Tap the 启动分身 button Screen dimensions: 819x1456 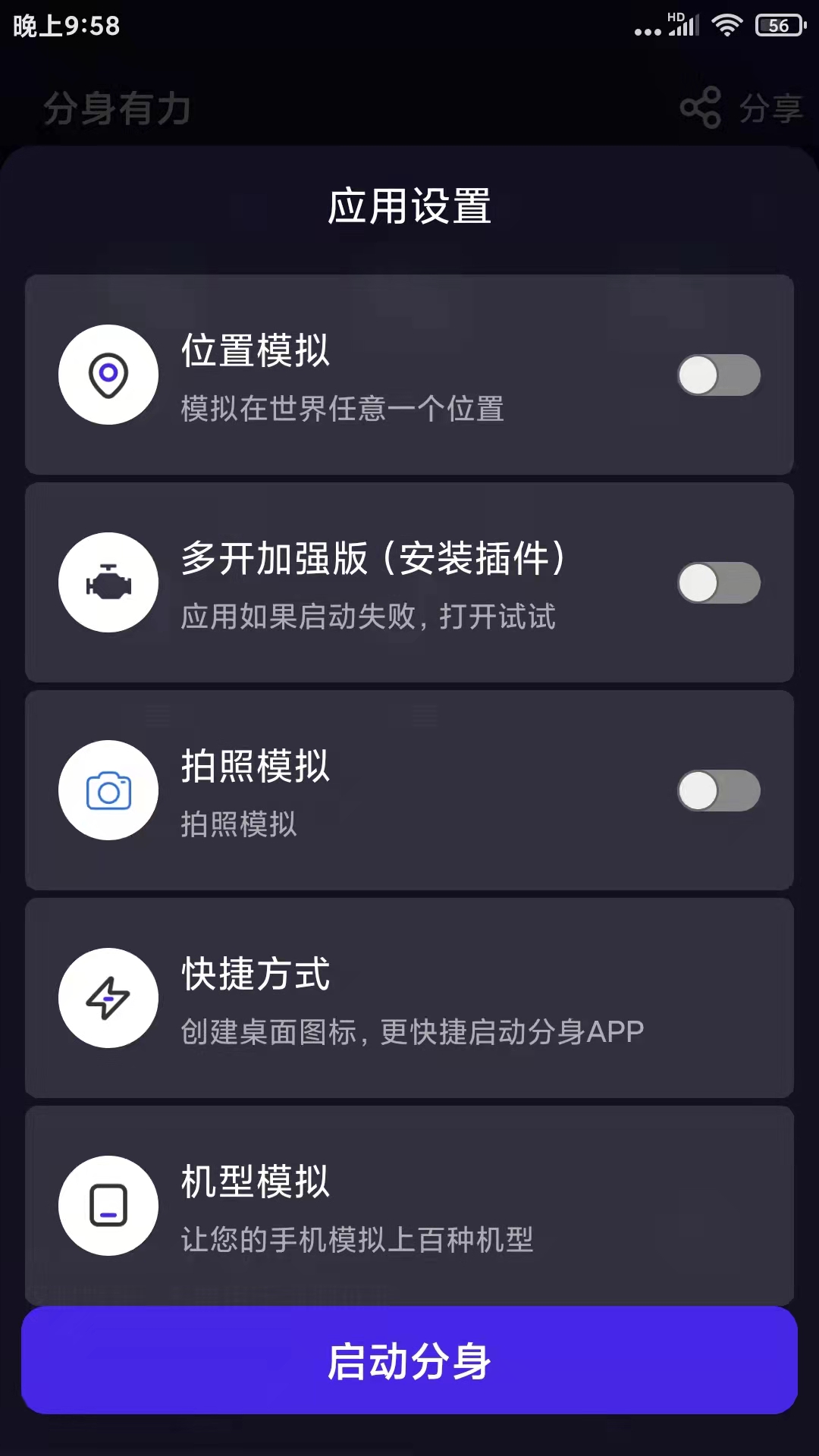(409, 1362)
